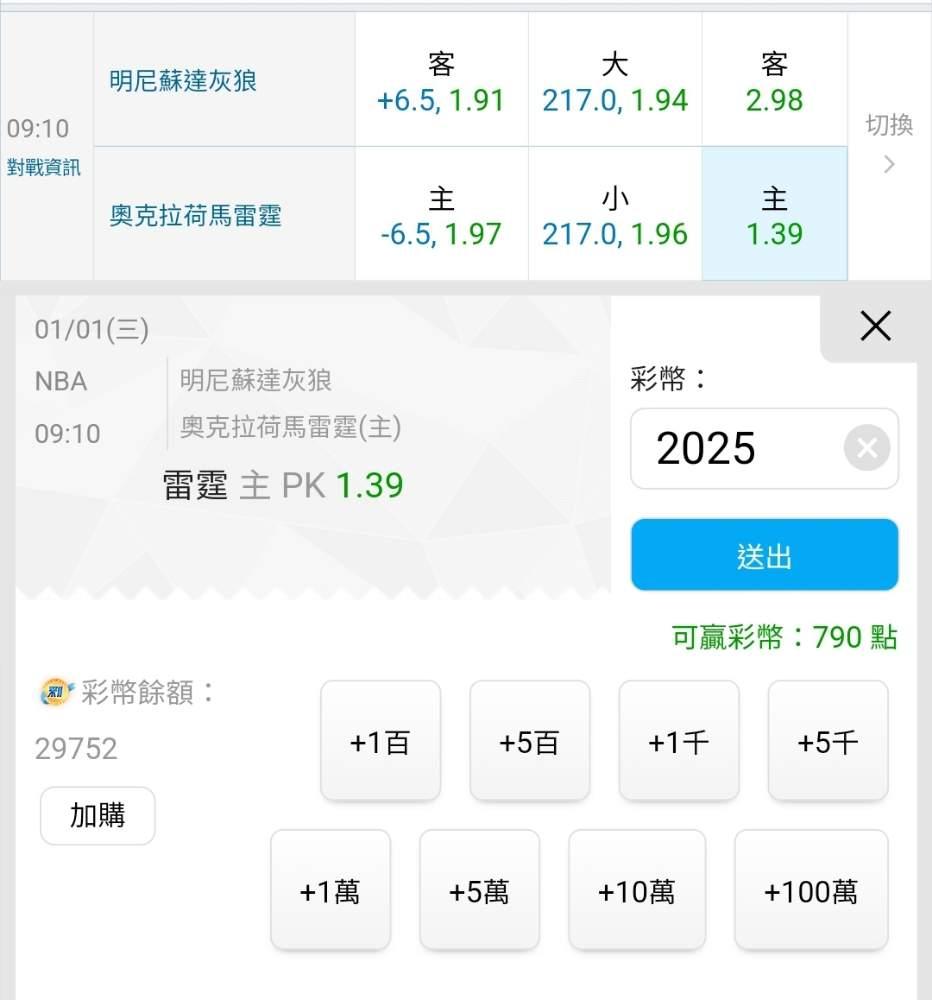Screen dimensions: 932x1000
Task: Clear the 2025 coin amount
Action: coord(866,448)
